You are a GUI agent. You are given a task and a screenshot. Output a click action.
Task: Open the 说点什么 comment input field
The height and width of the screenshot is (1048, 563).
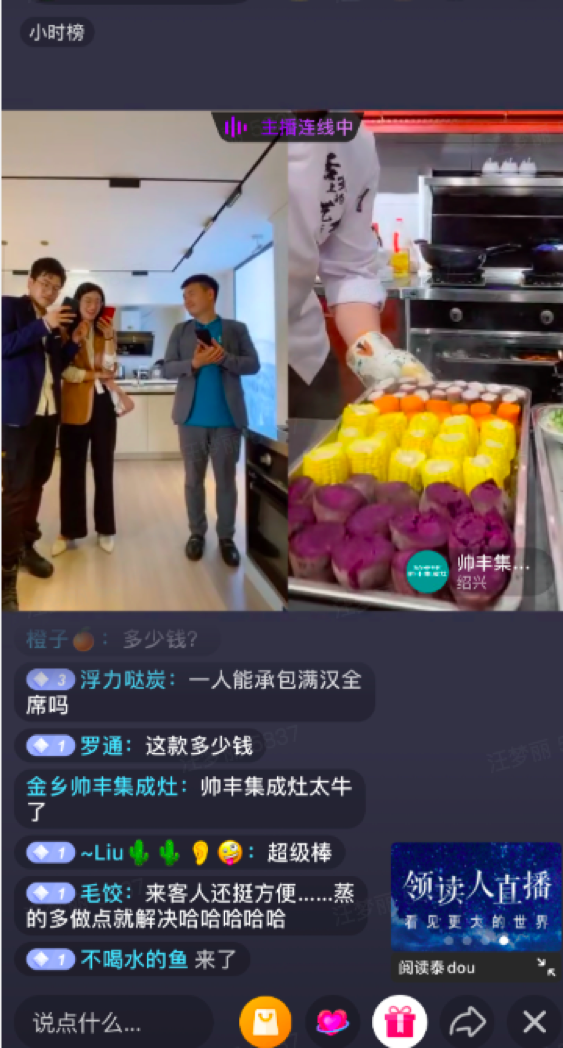tap(114, 1022)
